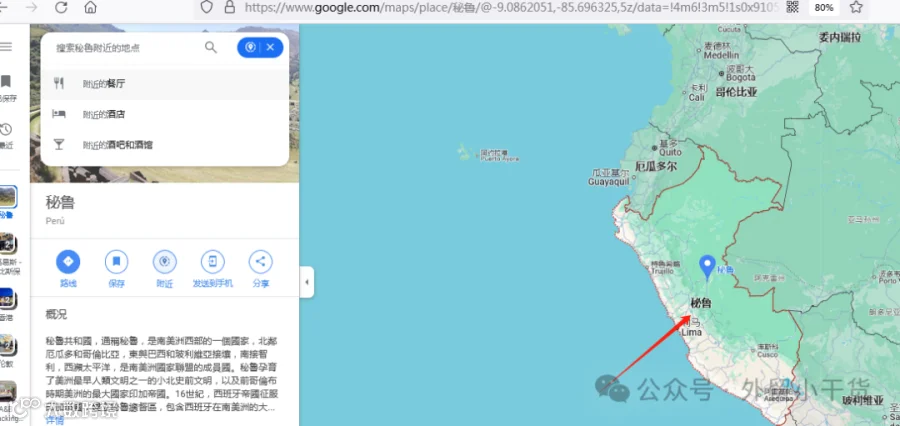Screen dimensions: 900x426
Task: Send Peru to your phone
Action: point(213,268)
